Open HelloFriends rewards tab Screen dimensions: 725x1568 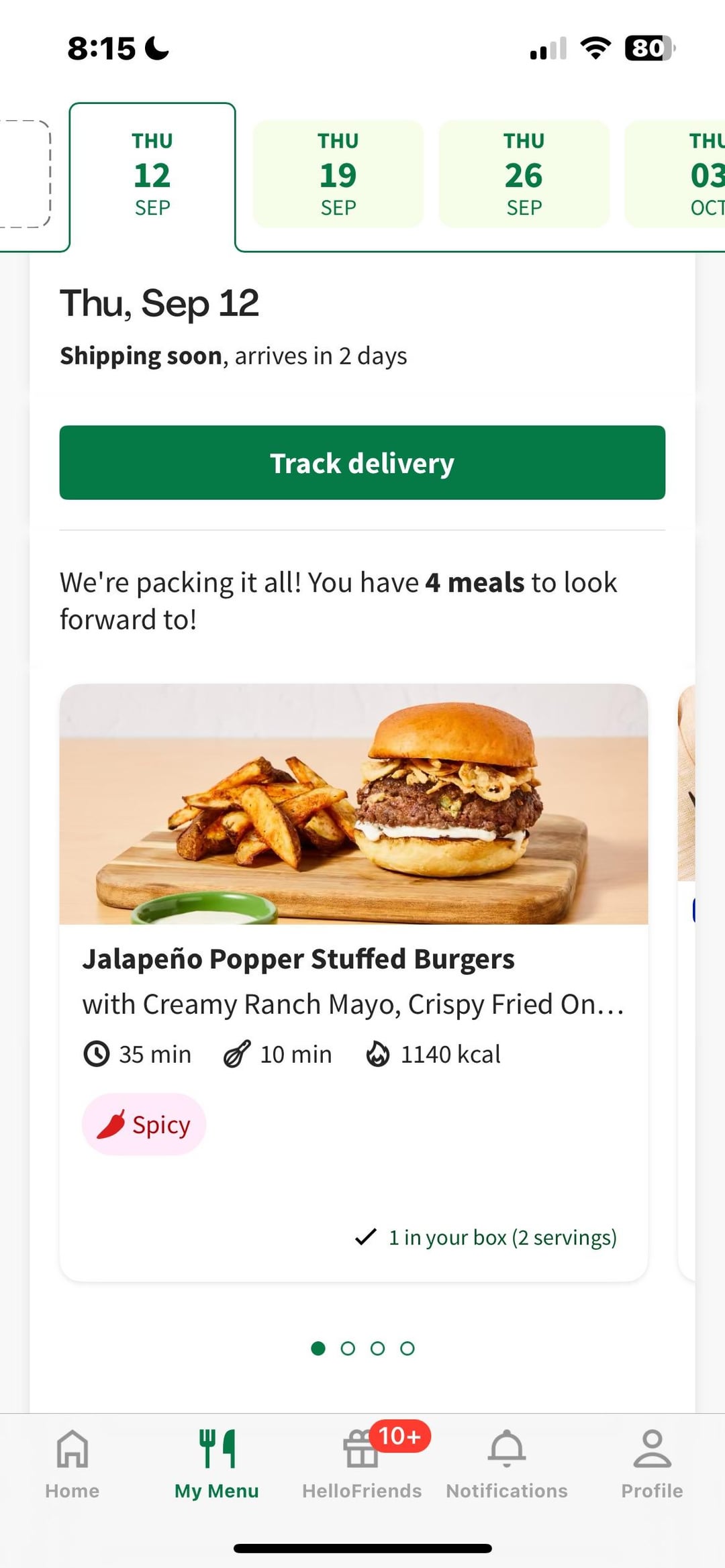pos(362,1464)
